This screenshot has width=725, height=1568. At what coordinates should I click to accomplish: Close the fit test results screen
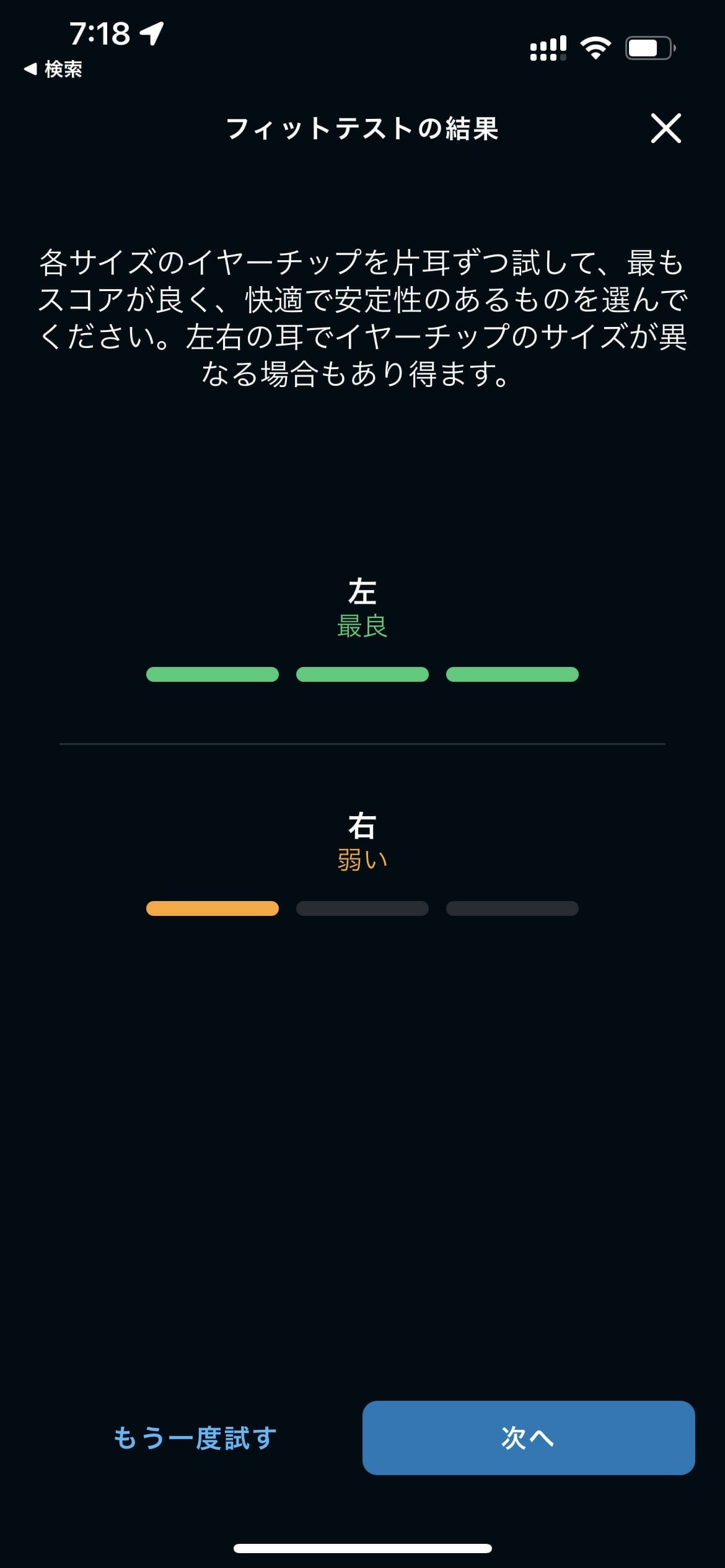(x=666, y=128)
